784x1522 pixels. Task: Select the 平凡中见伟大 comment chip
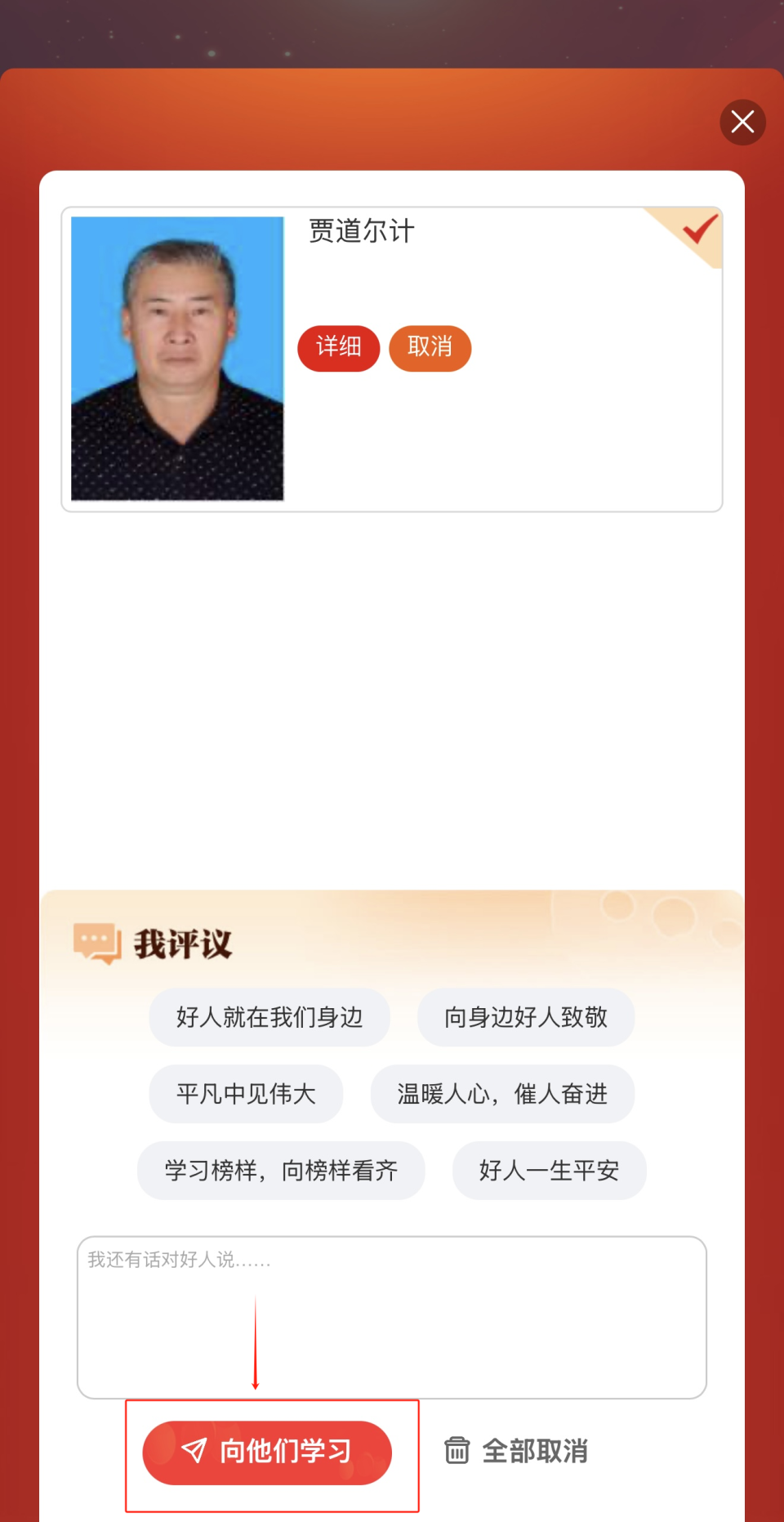[246, 1094]
